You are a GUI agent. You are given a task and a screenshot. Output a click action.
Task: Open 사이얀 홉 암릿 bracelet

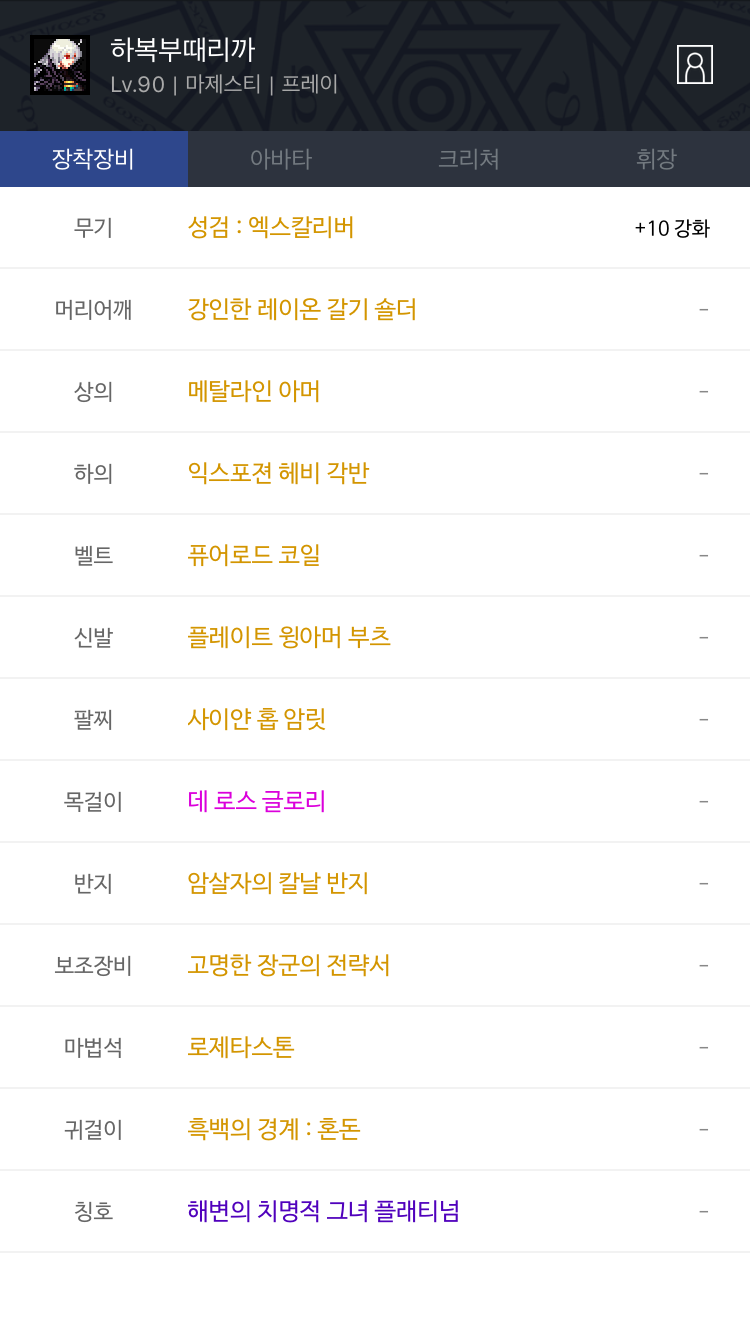pos(257,720)
